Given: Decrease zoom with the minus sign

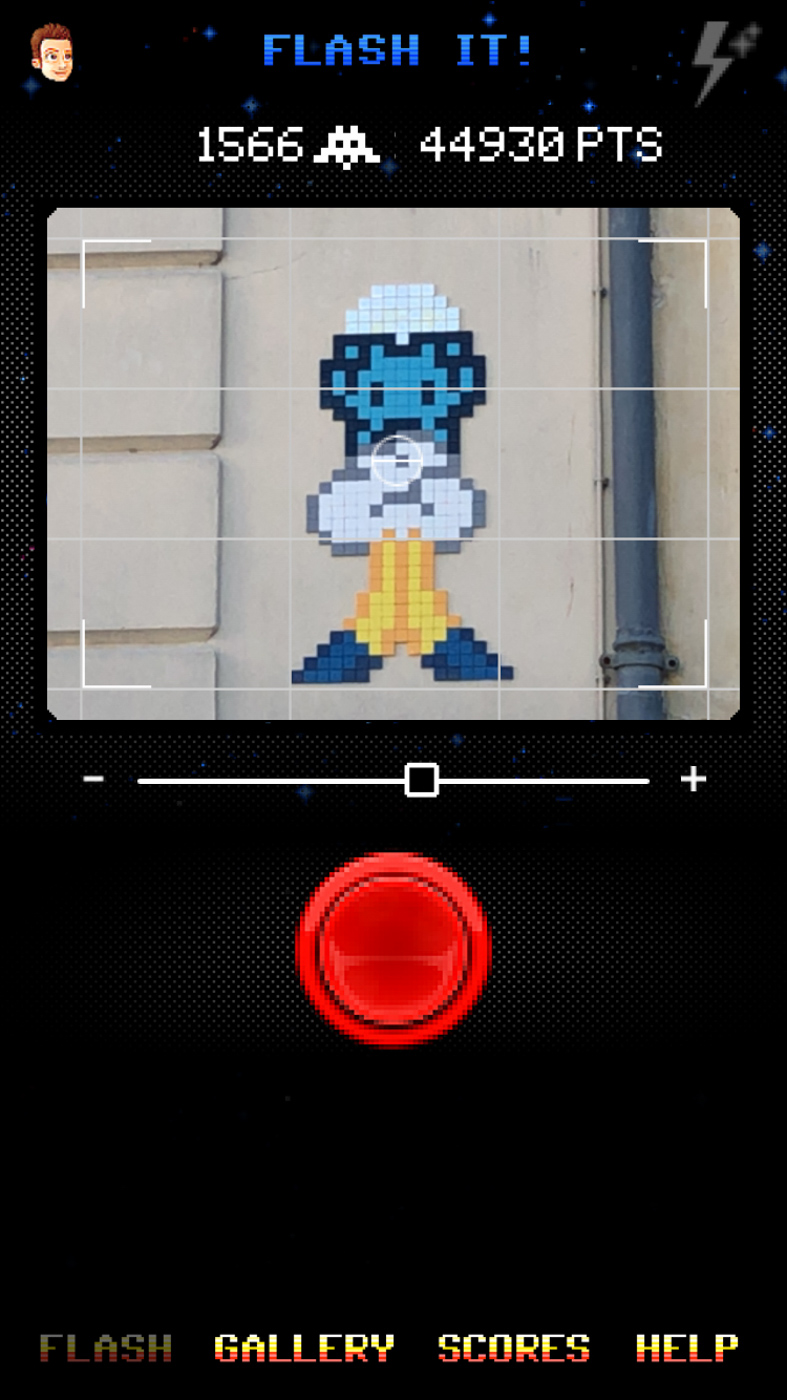Looking at the screenshot, I should click(94, 779).
